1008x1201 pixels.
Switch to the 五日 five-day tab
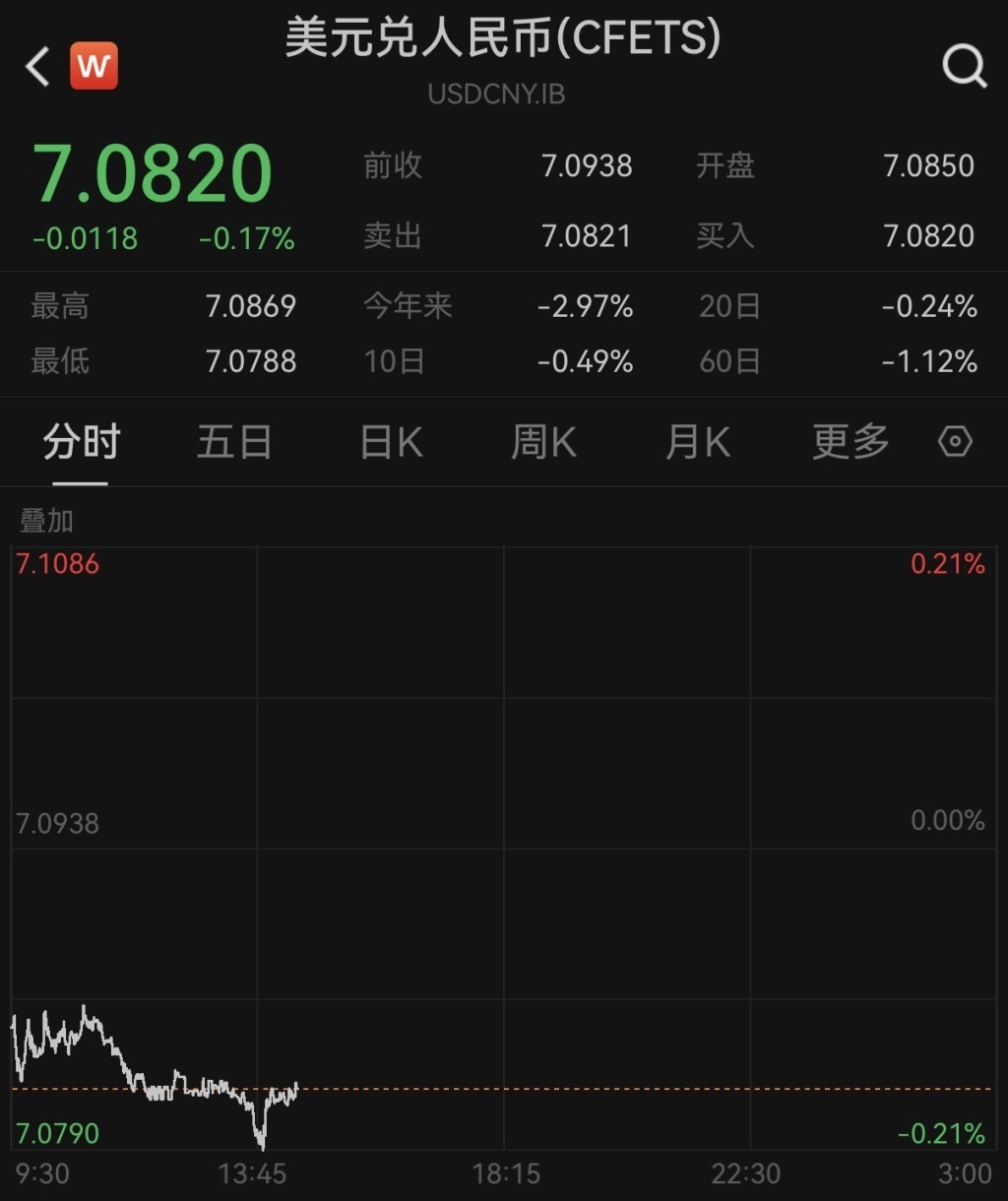click(234, 442)
